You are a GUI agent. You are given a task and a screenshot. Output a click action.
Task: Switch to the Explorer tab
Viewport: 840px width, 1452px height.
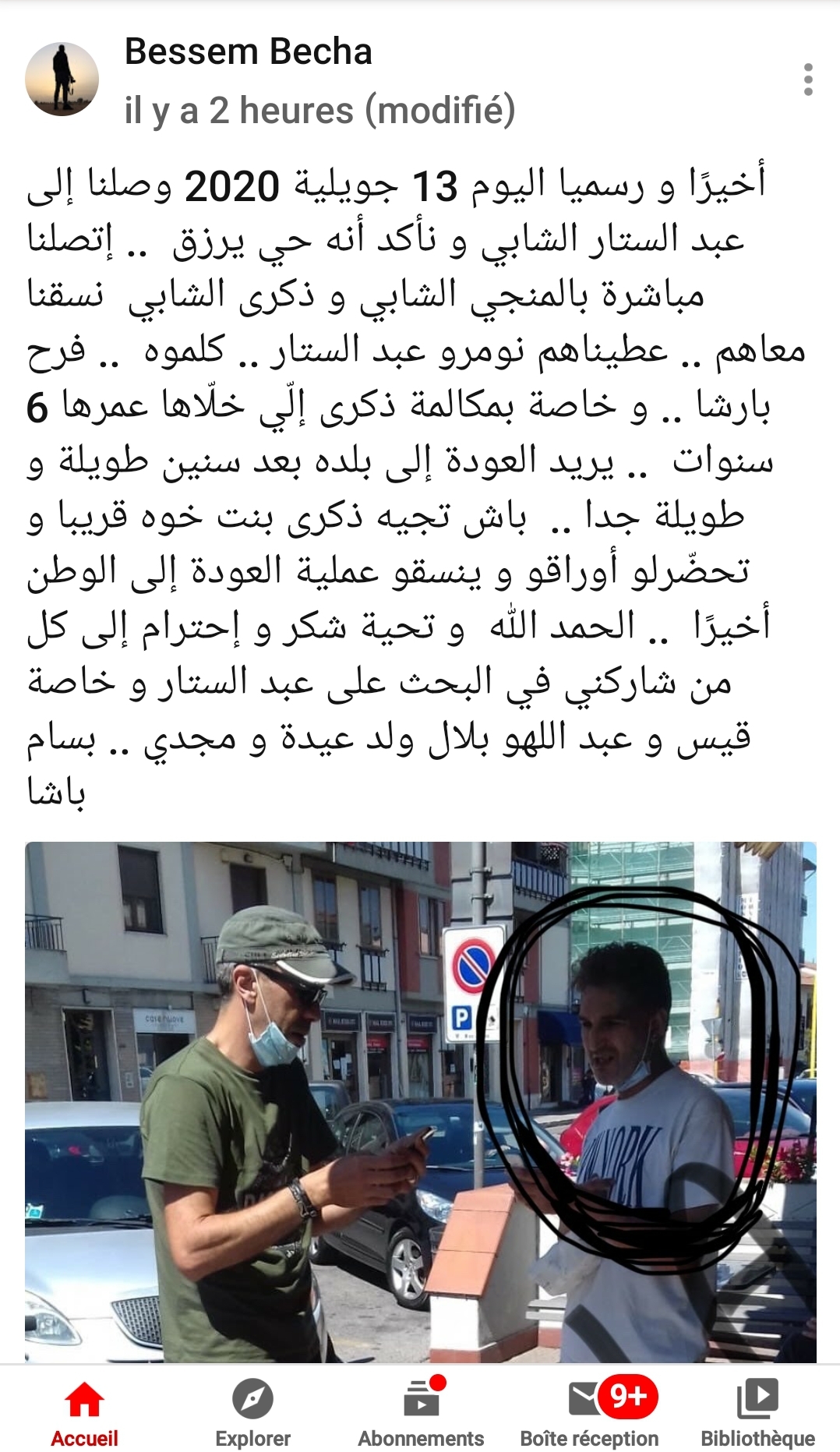point(252,1414)
